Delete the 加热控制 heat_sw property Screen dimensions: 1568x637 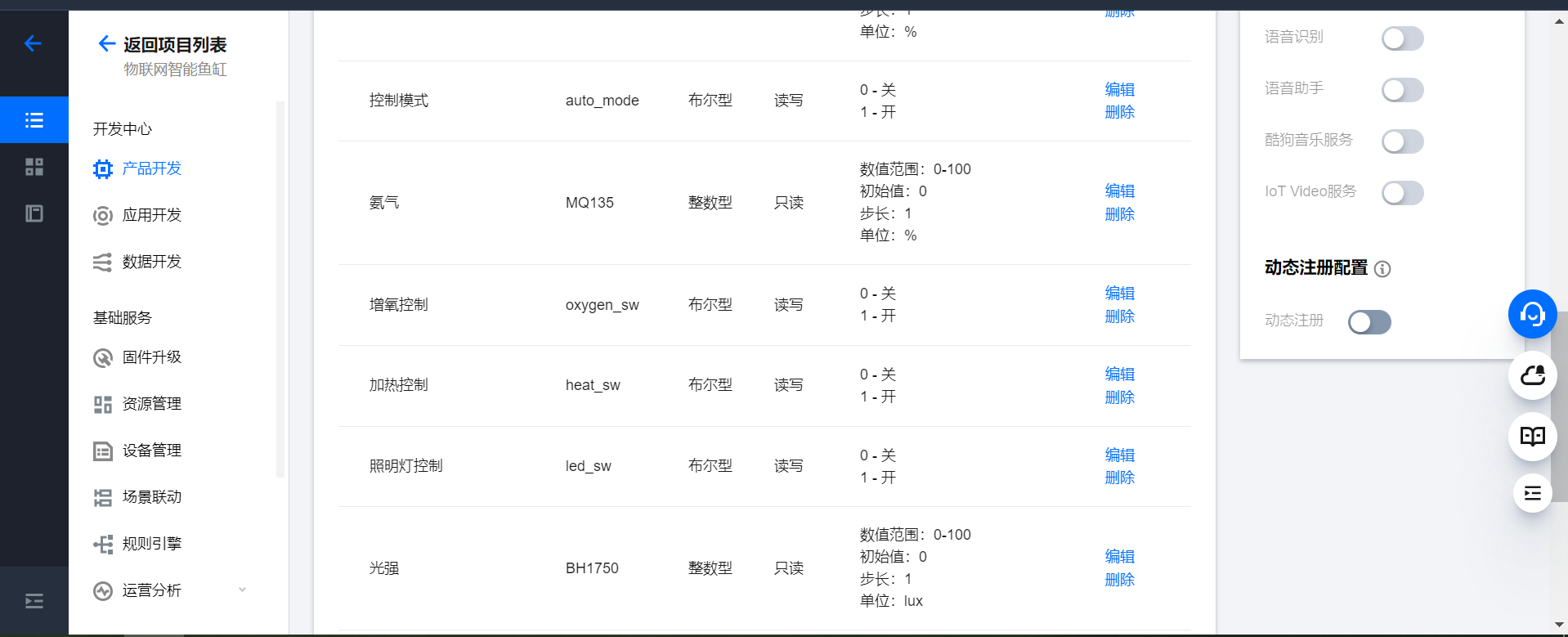point(1119,397)
